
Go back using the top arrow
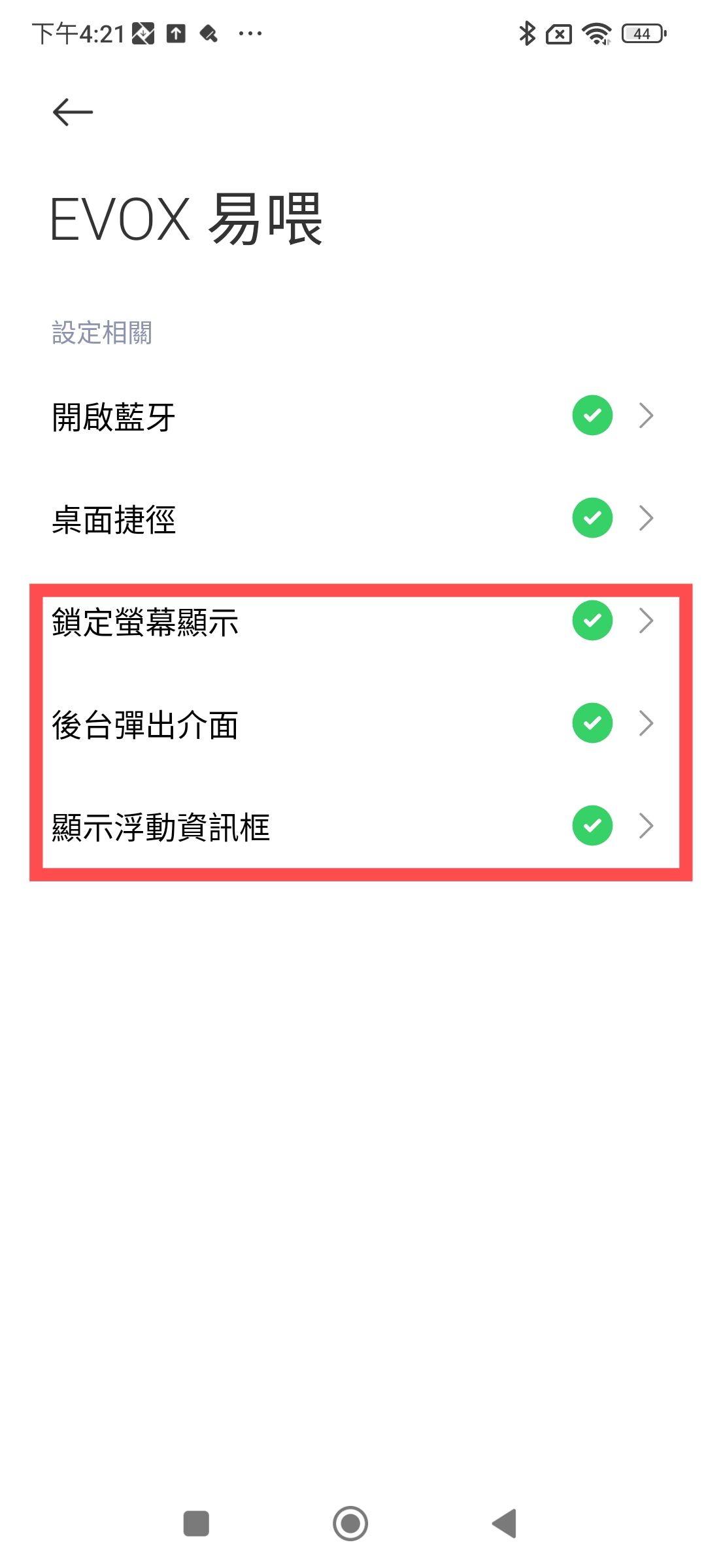[73, 112]
